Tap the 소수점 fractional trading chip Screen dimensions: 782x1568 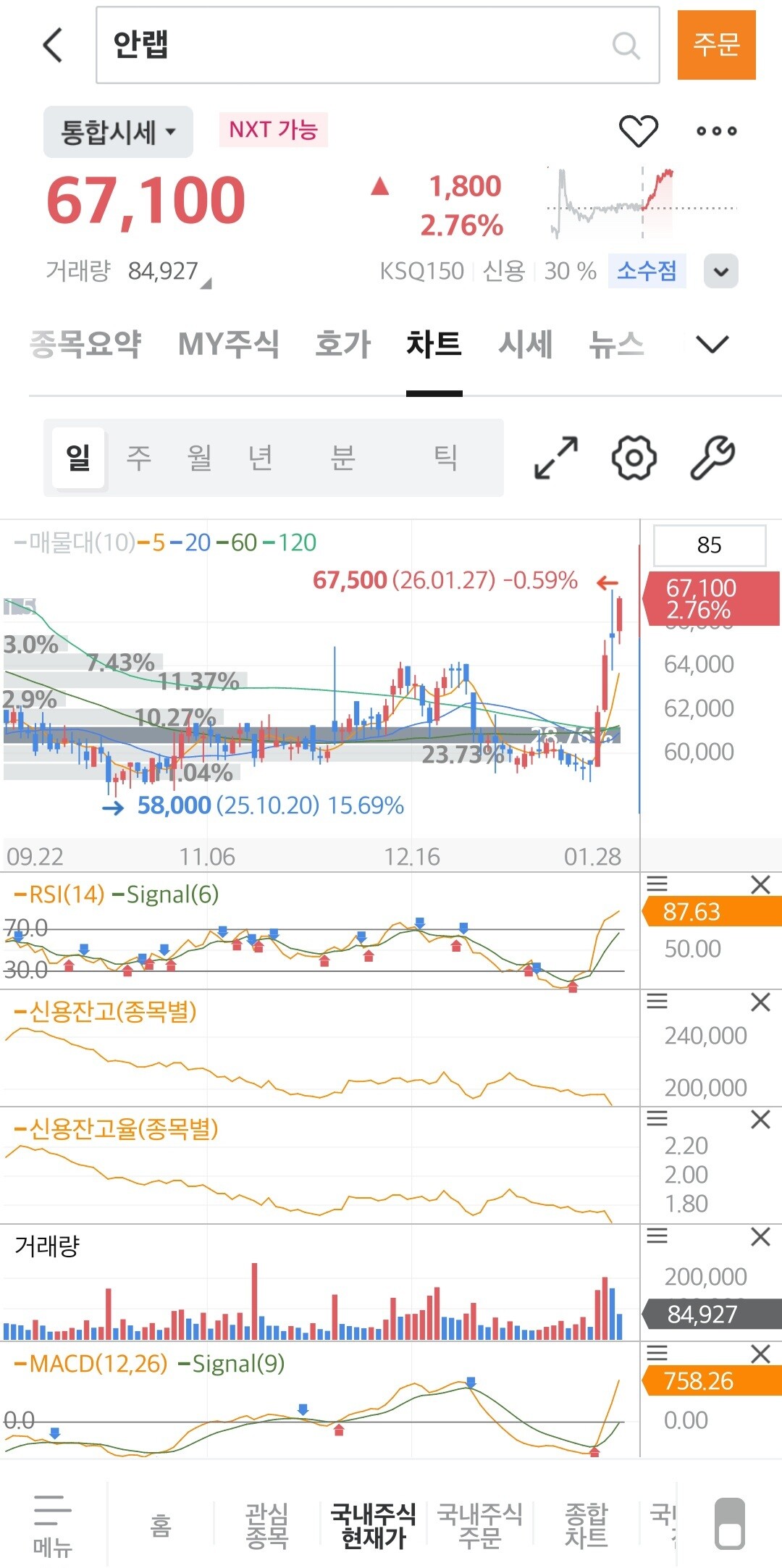[646, 271]
